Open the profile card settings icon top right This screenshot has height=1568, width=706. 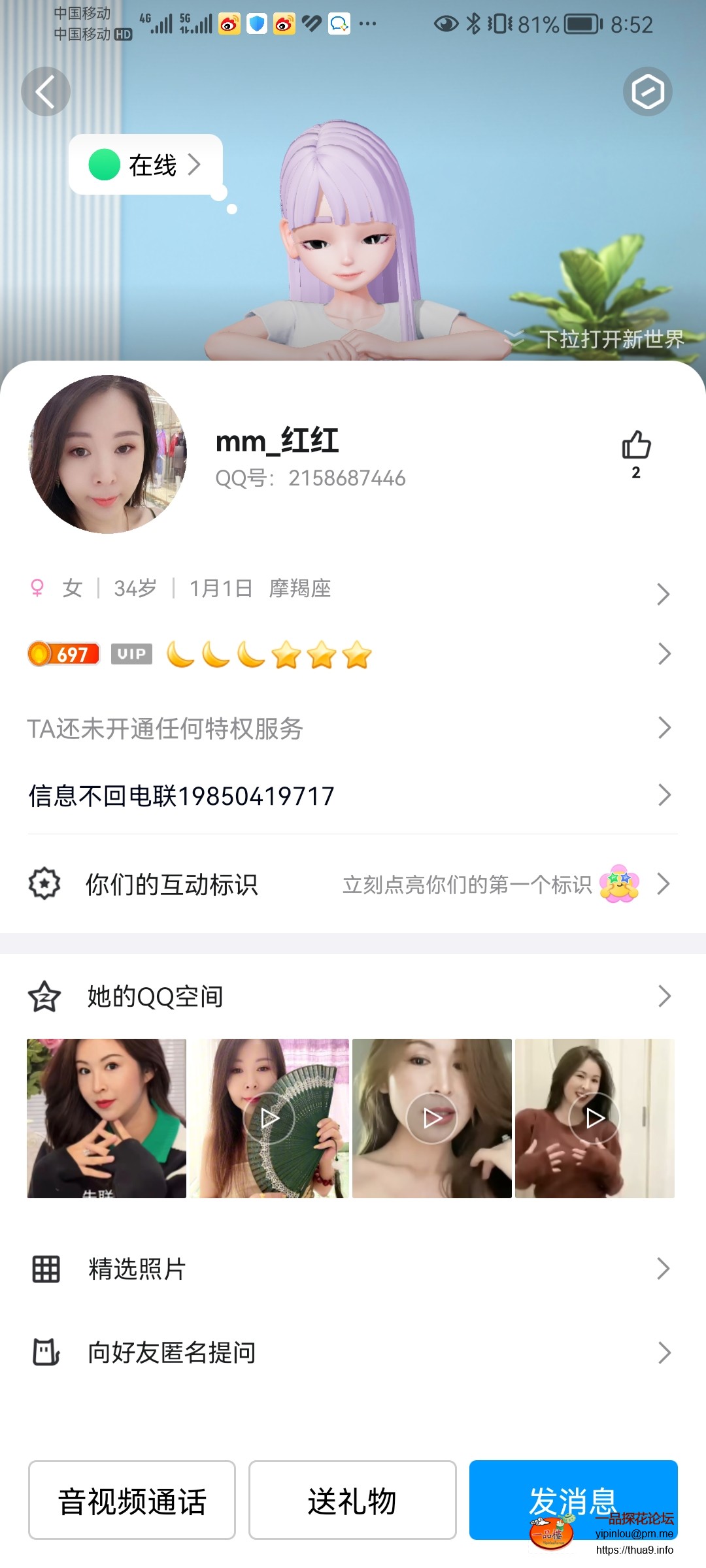tap(648, 91)
